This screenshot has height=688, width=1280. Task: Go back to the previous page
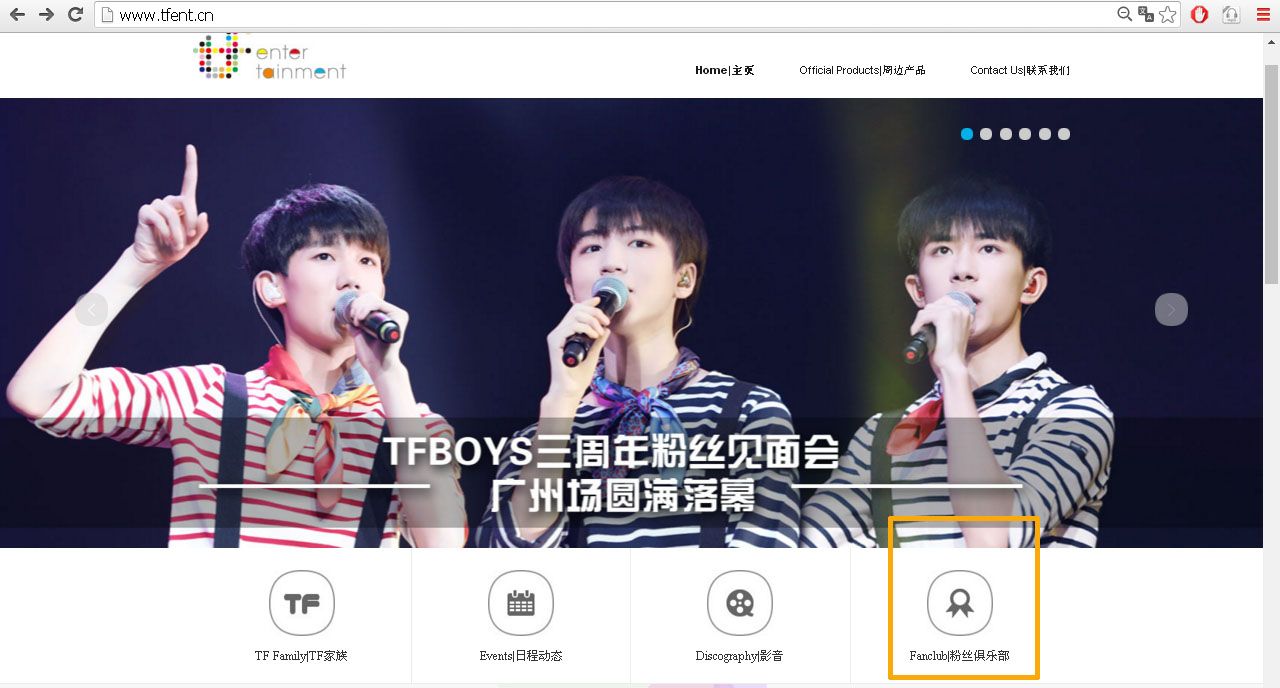(x=17, y=15)
